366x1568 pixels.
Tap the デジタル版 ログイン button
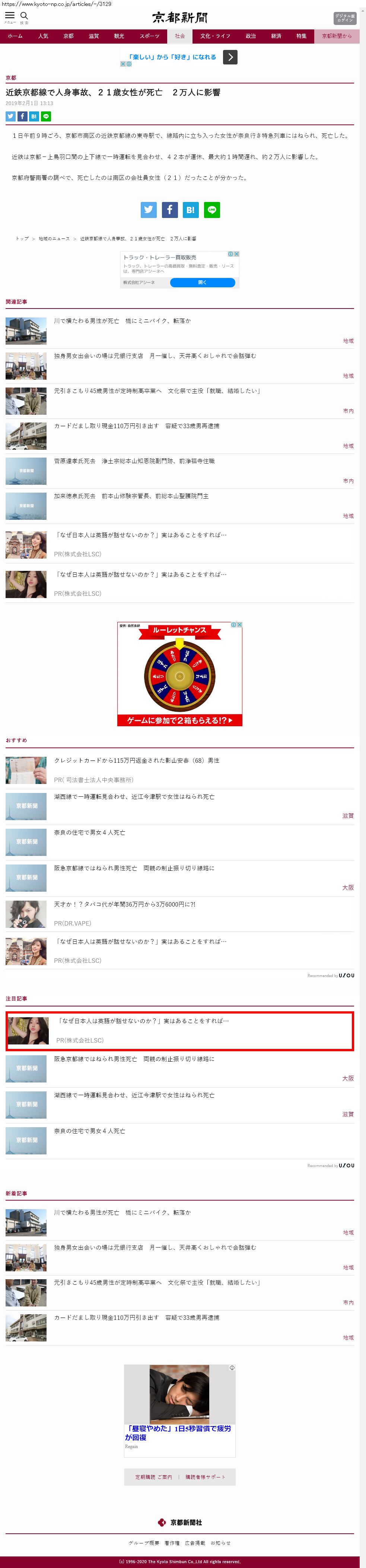345,18
